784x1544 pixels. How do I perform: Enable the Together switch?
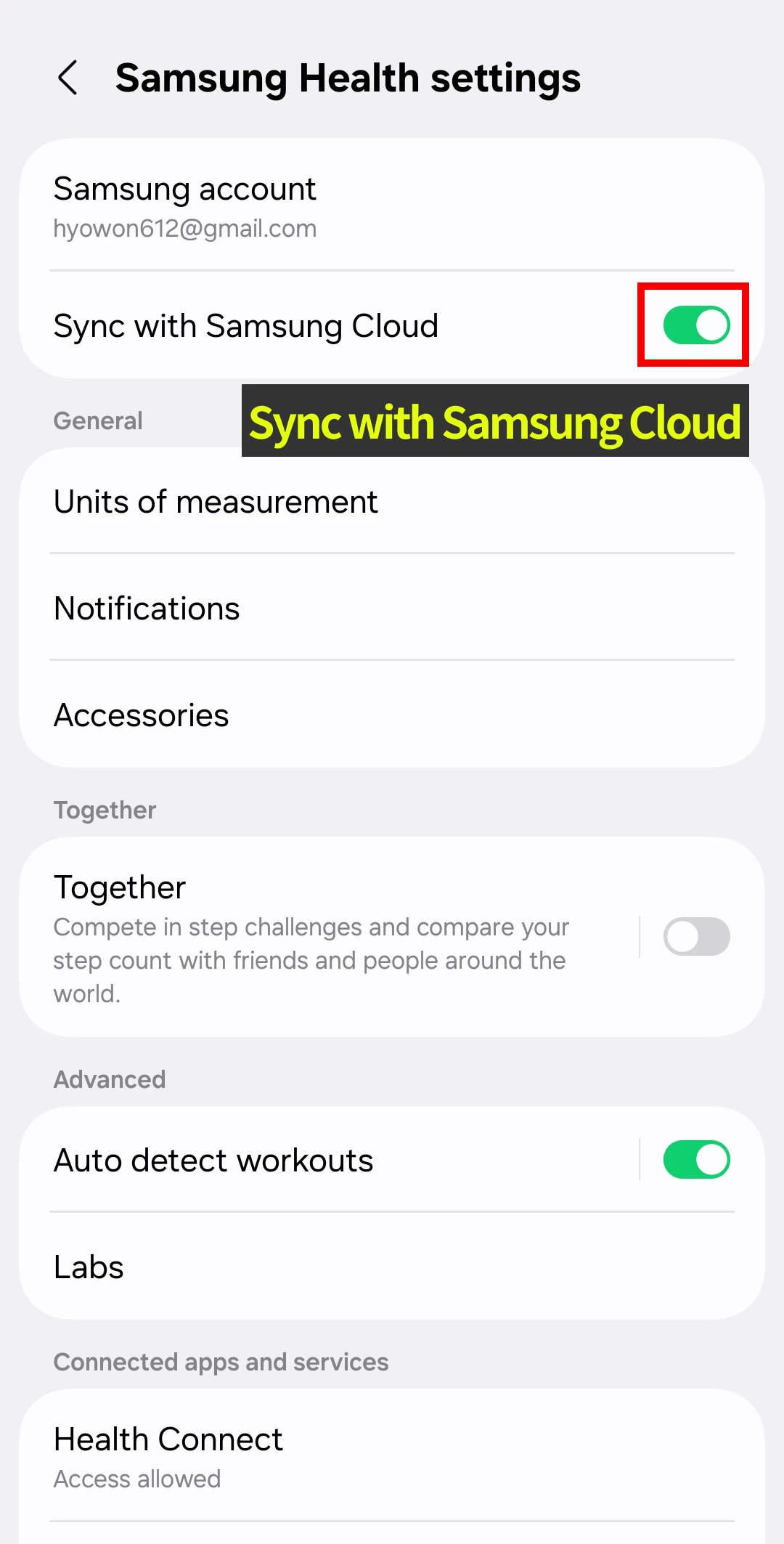click(x=695, y=936)
